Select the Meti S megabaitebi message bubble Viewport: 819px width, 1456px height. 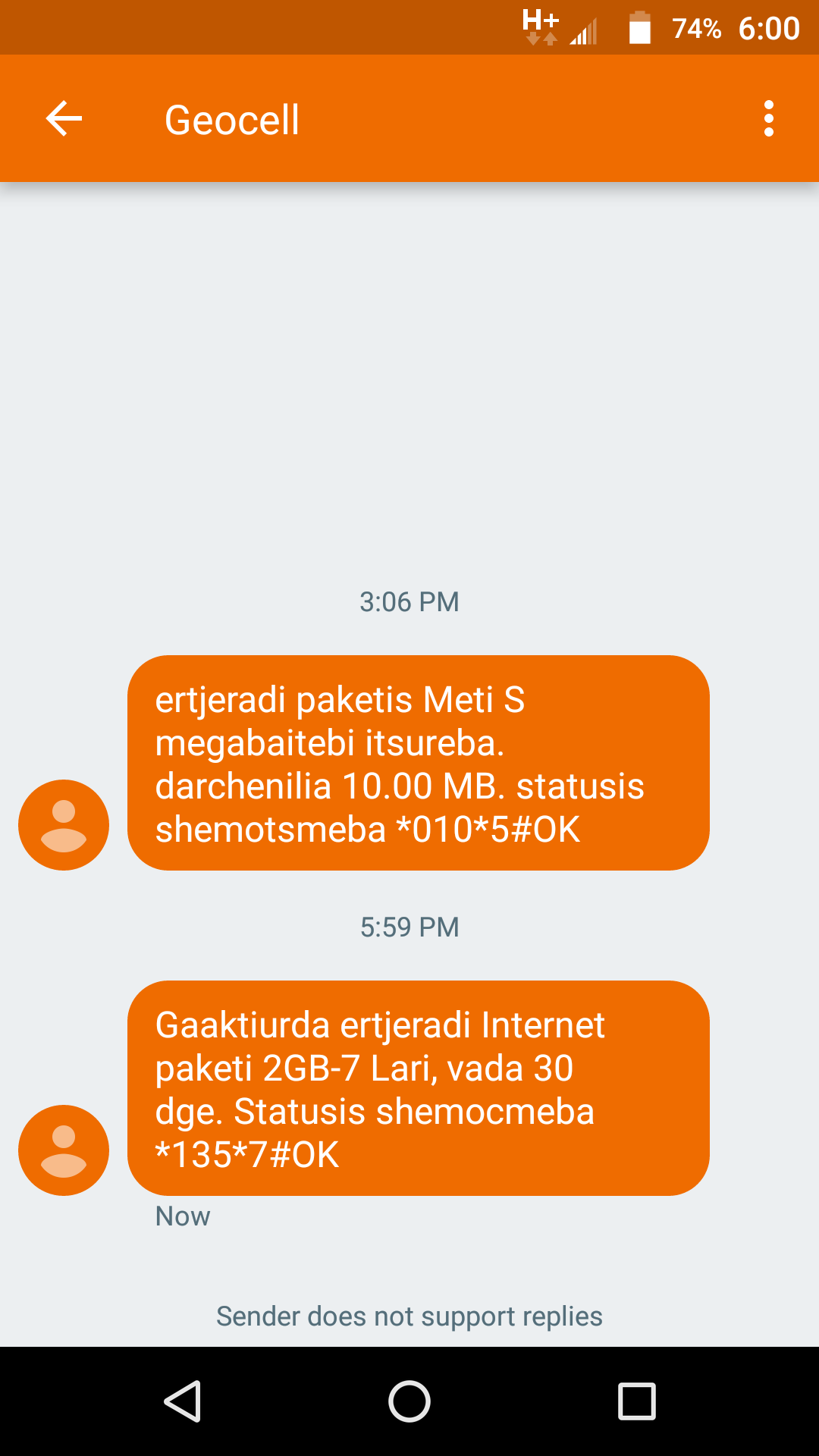pos(418,763)
